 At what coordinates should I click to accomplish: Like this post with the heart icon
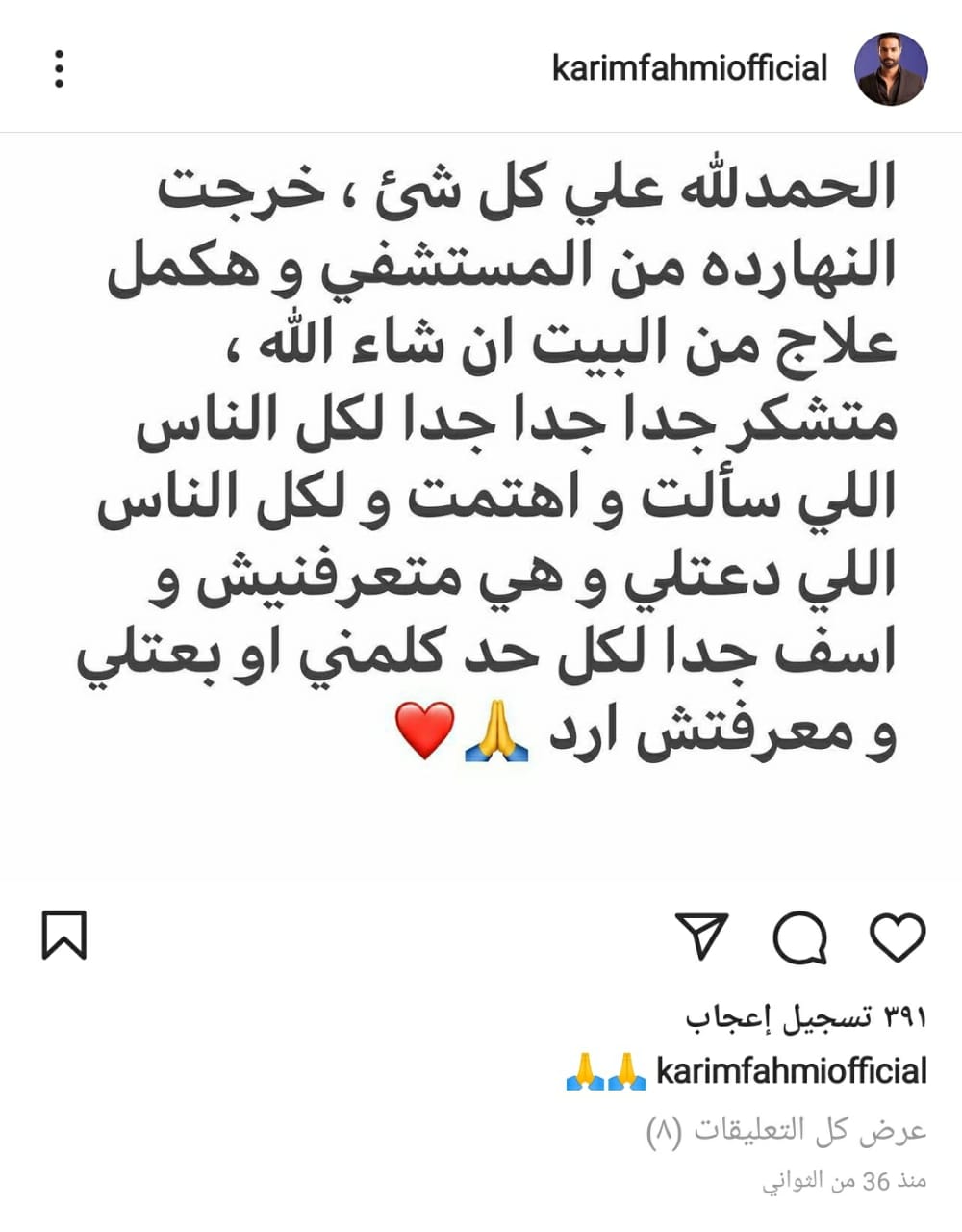tap(897, 937)
